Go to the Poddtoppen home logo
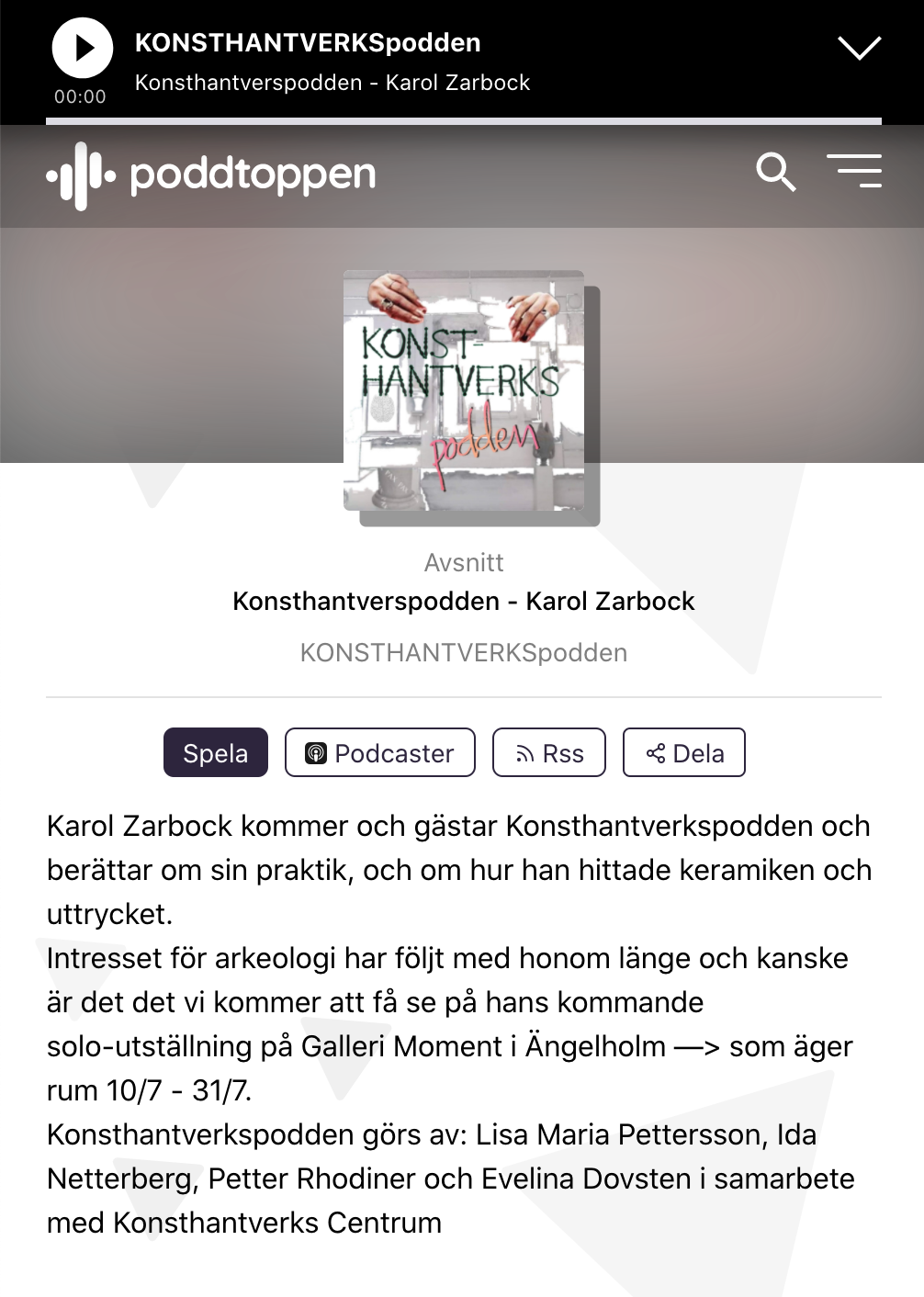 pyautogui.click(x=211, y=175)
